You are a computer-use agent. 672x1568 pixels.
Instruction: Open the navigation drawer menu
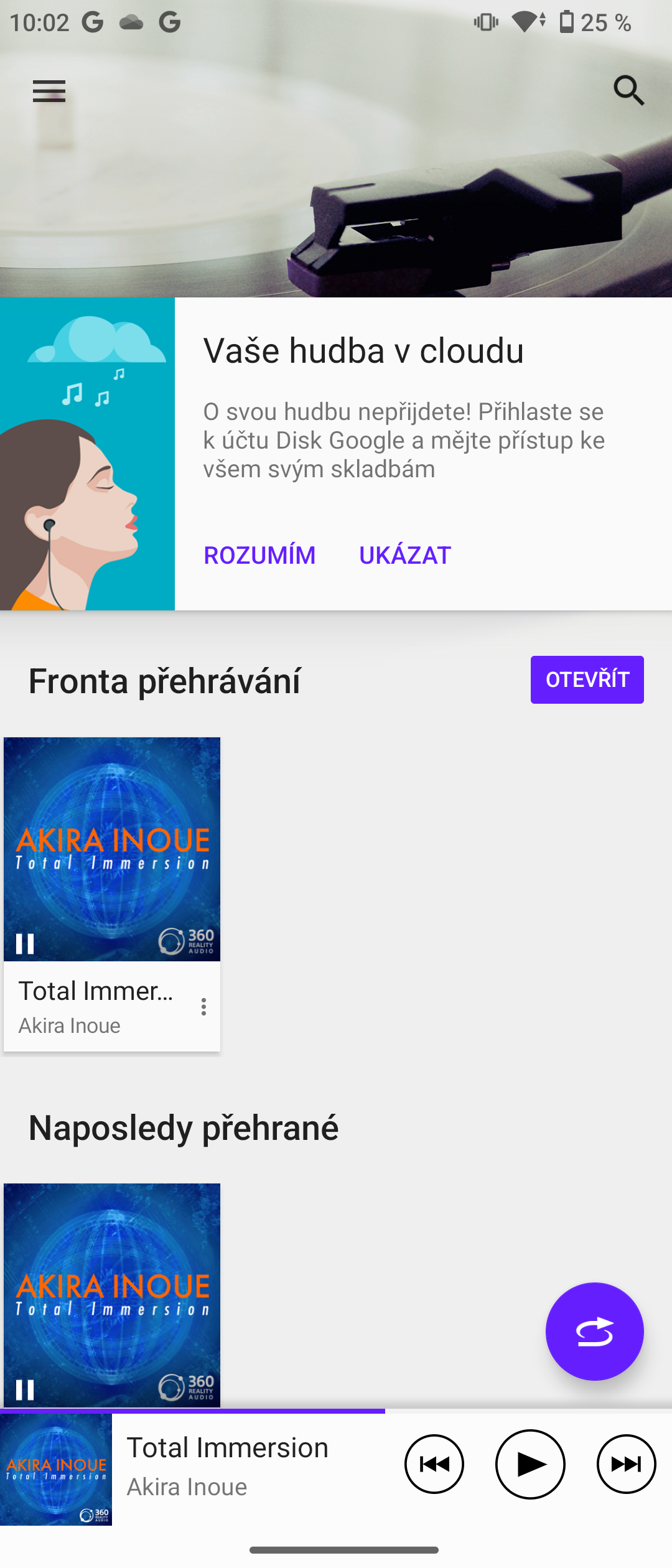[x=50, y=91]
